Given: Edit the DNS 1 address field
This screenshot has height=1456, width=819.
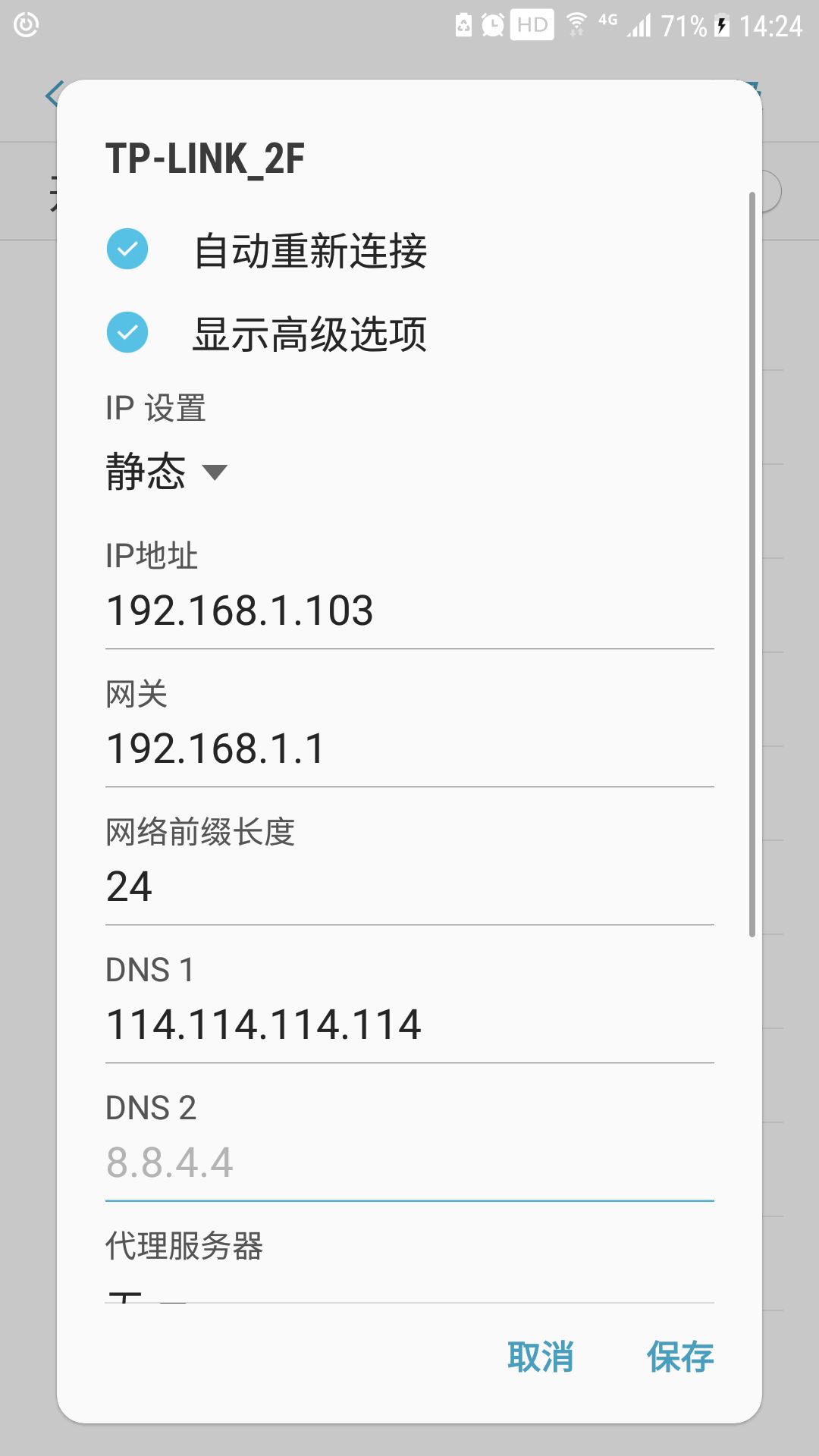Looking at the screenshot, I should click(x=409, y=1025).
